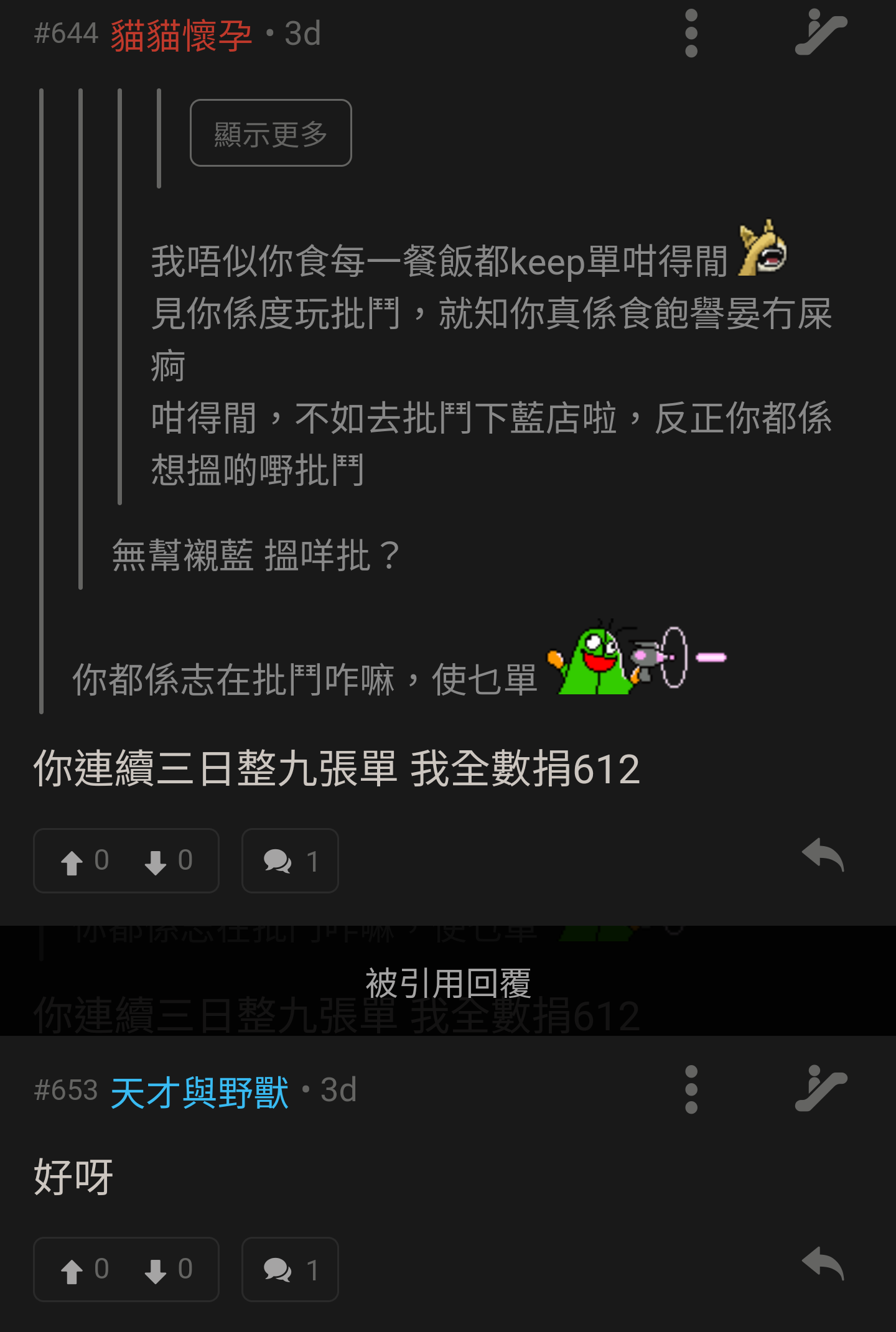The height and width of the screenshot is (1332, 896).
Task: Open the three-dot menu on post #653
Action: [691, 1086]
